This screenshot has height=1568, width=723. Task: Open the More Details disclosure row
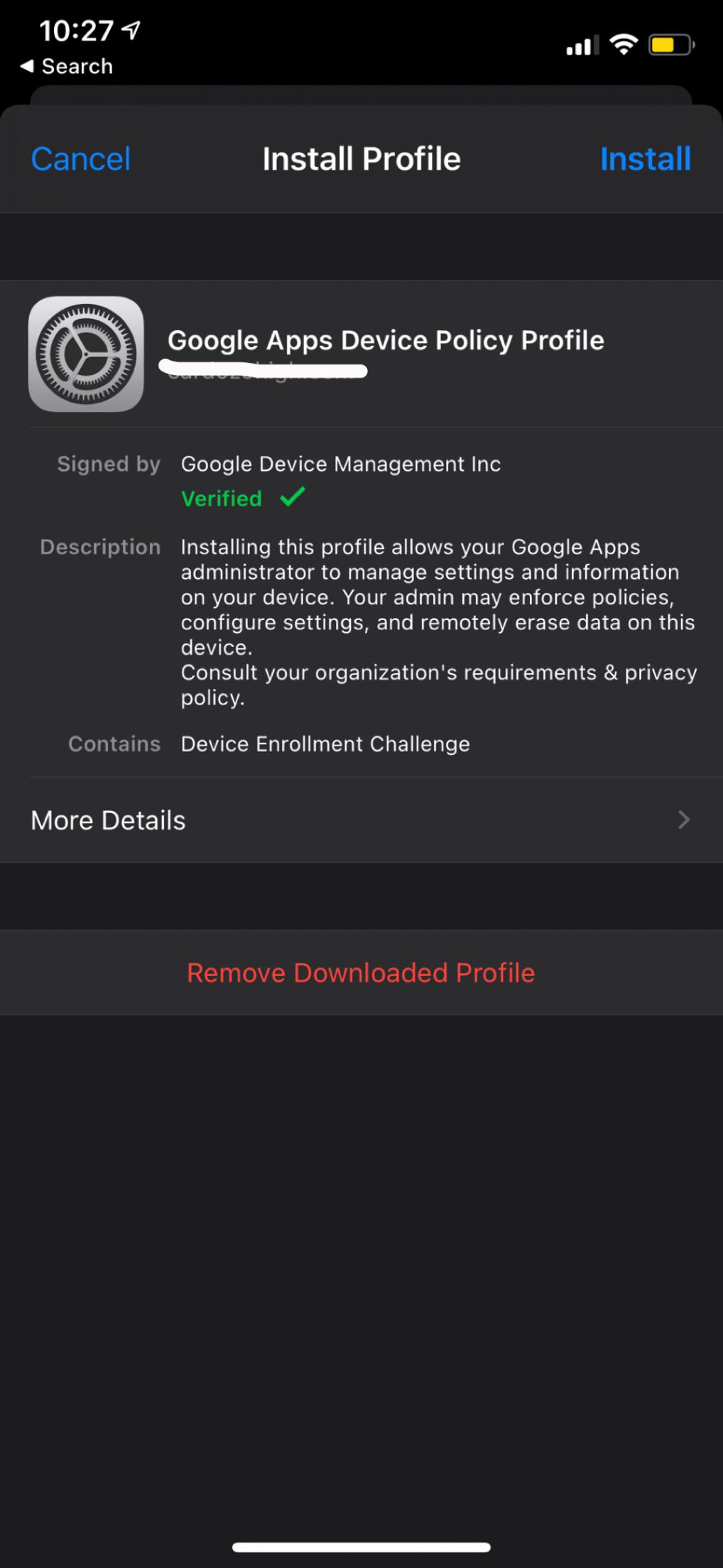pyautogui.click(x=361, y=820)
